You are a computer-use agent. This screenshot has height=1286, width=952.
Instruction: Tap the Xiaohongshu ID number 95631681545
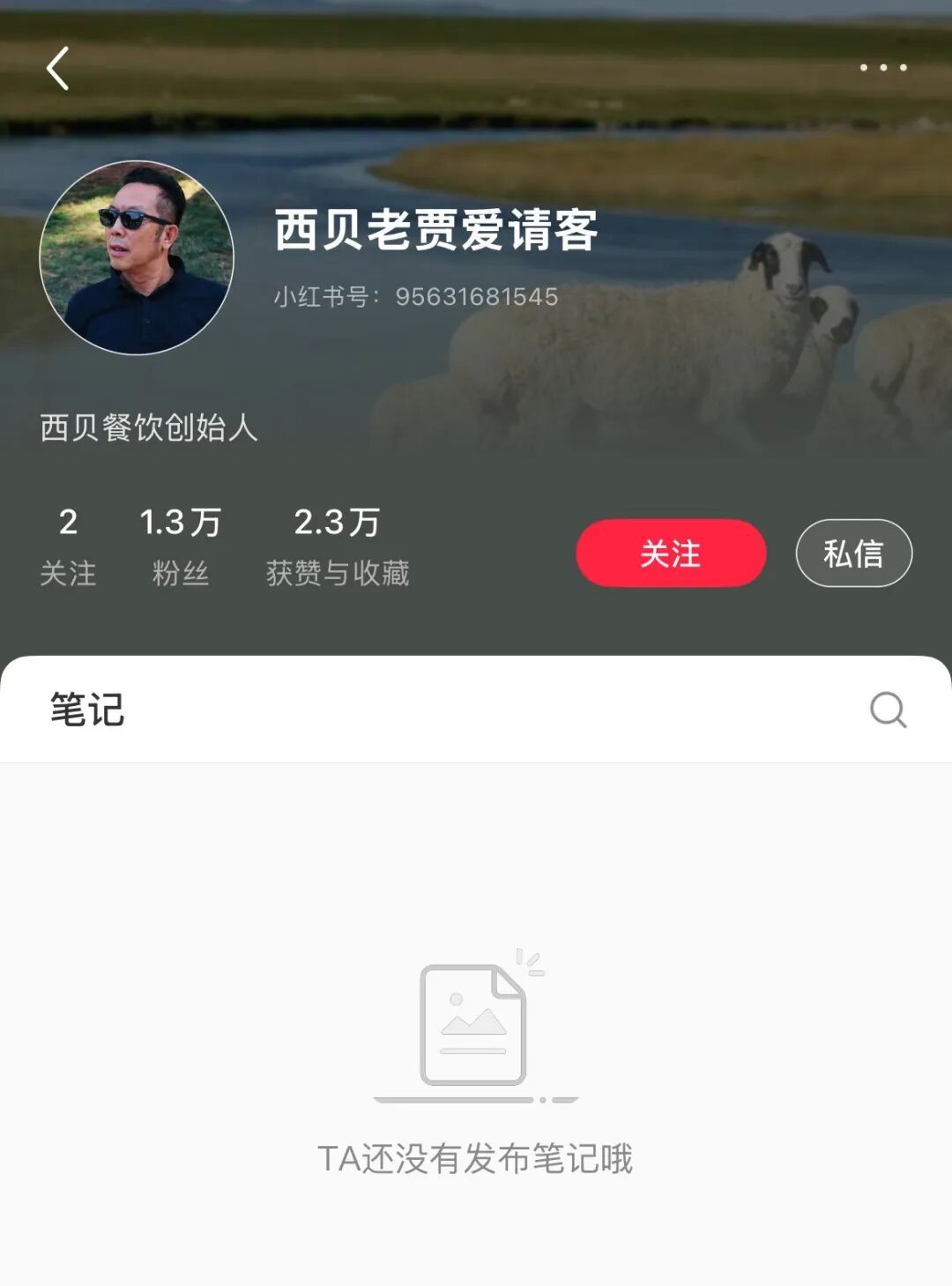pyautogui.click(x=414, y=296)
